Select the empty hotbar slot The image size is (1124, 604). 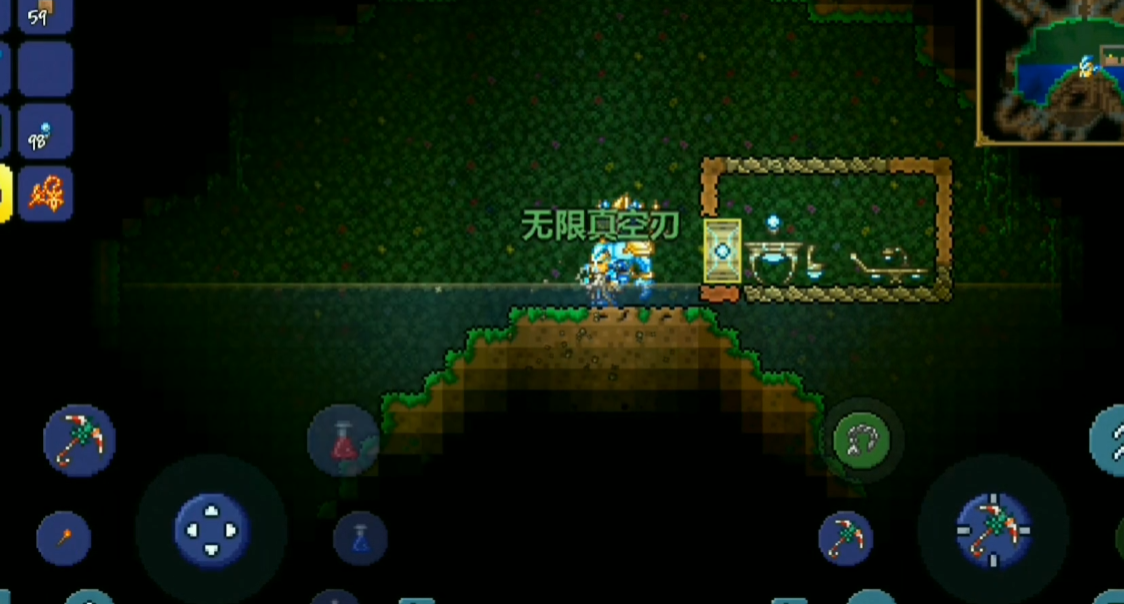(45, 70)
